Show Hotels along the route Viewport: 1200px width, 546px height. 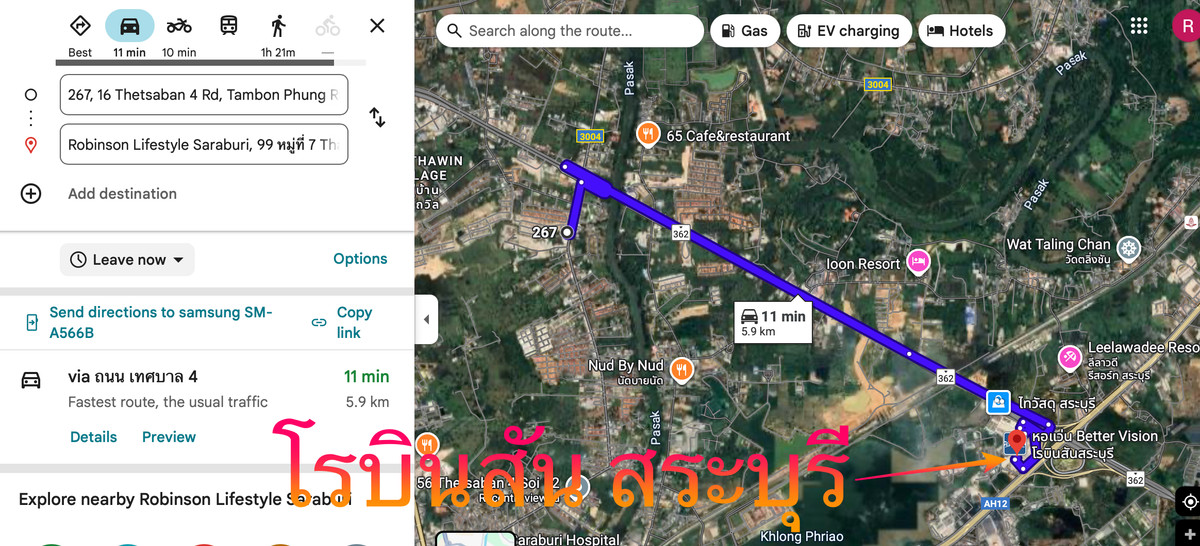coord(961,31)
